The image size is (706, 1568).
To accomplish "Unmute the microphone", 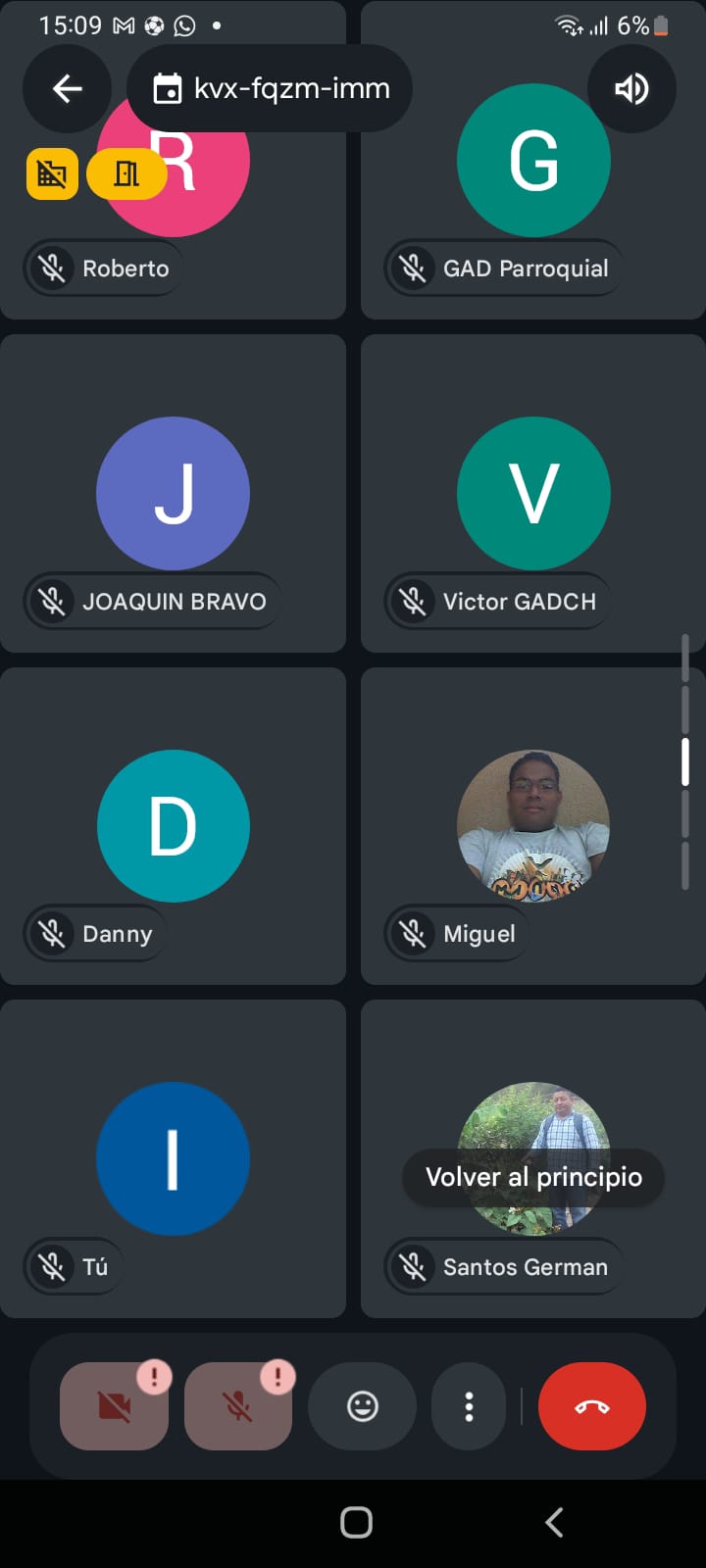I will [x=237, y=1407].
